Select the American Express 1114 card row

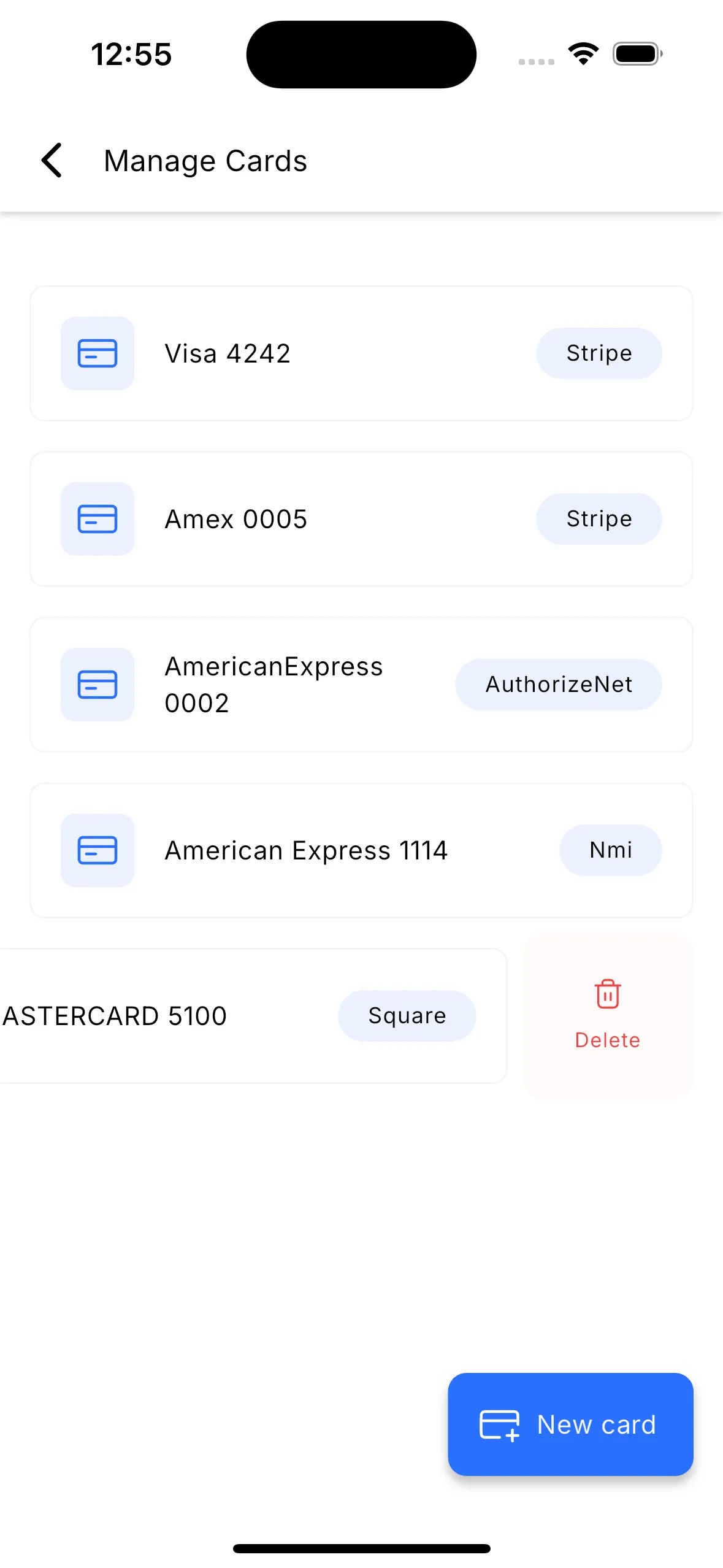coord(307,850)
